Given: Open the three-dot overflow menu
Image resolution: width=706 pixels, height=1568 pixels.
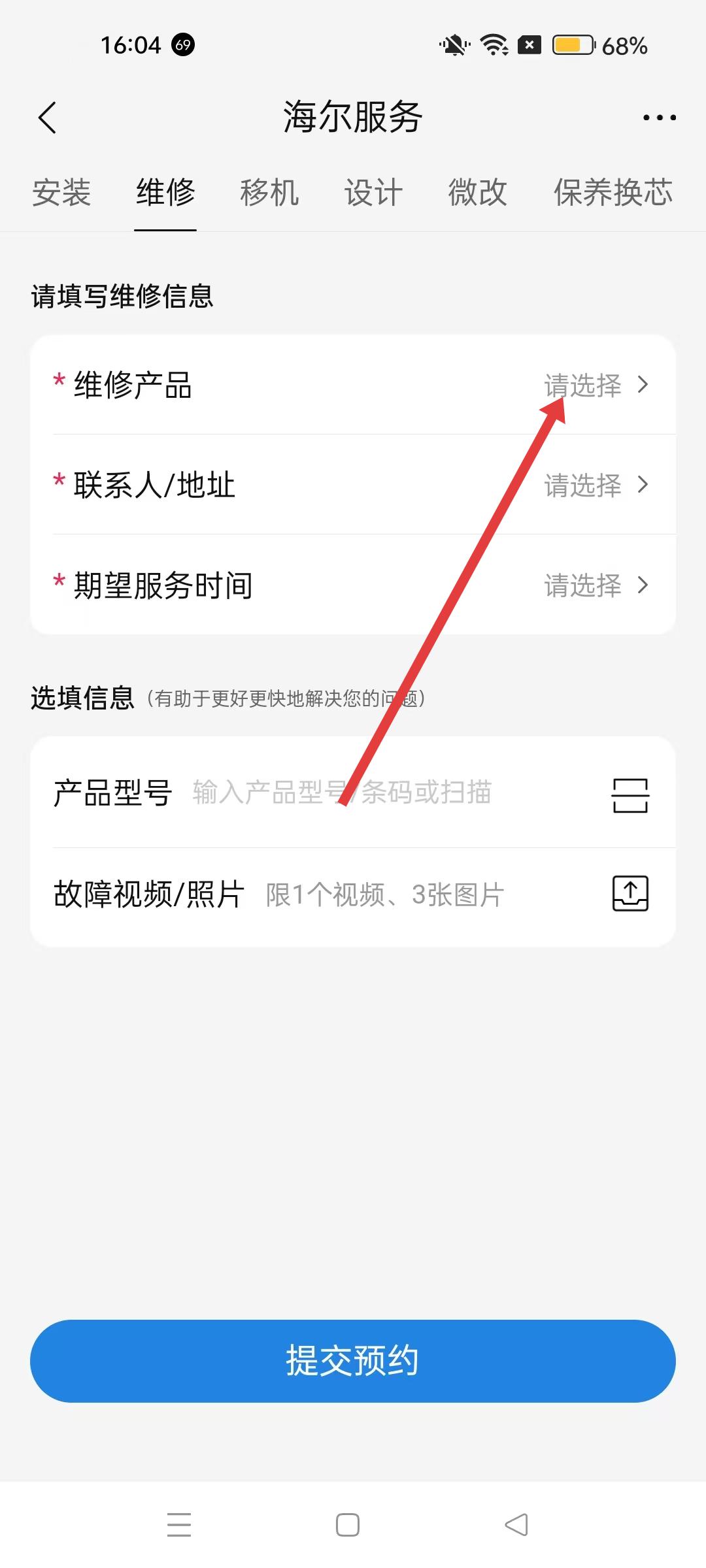Looking at the screenshot, I should click(659, 118).
